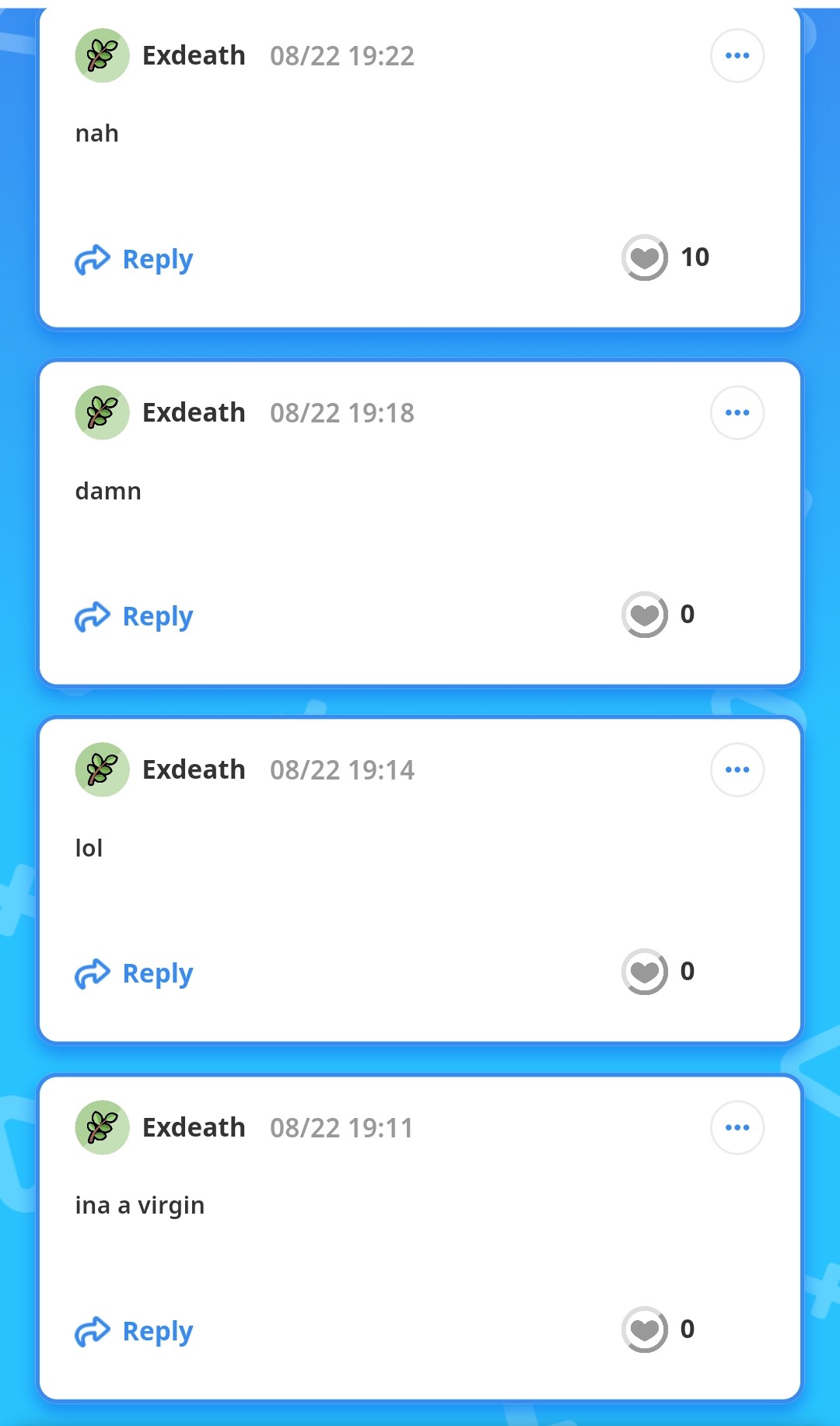Open more options on 'damn' comment
The height and width of the screenshot is (1426, 840).
tap(737, 412)
